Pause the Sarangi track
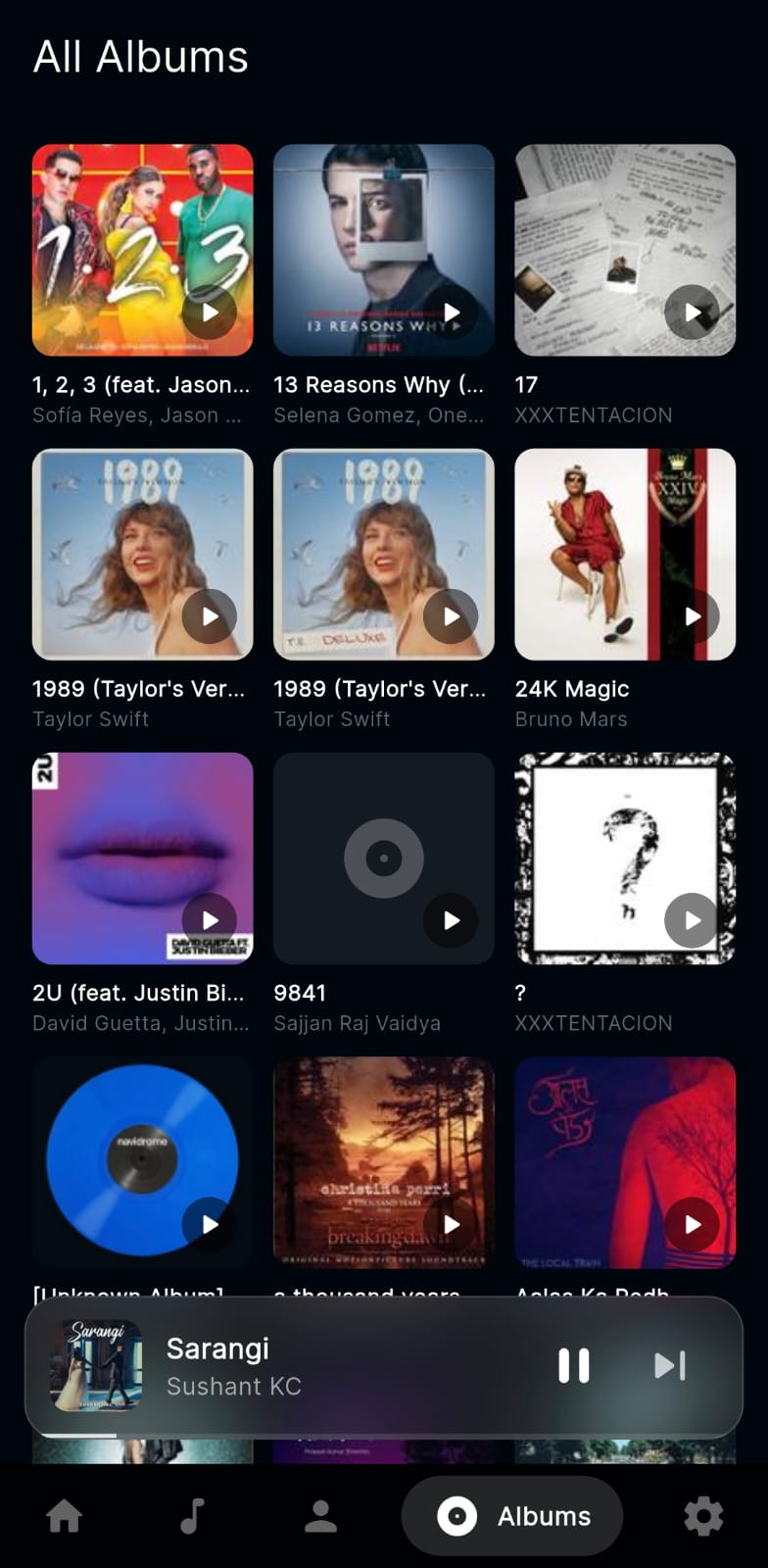The image size is (768, 1568). click(573, 1365)
